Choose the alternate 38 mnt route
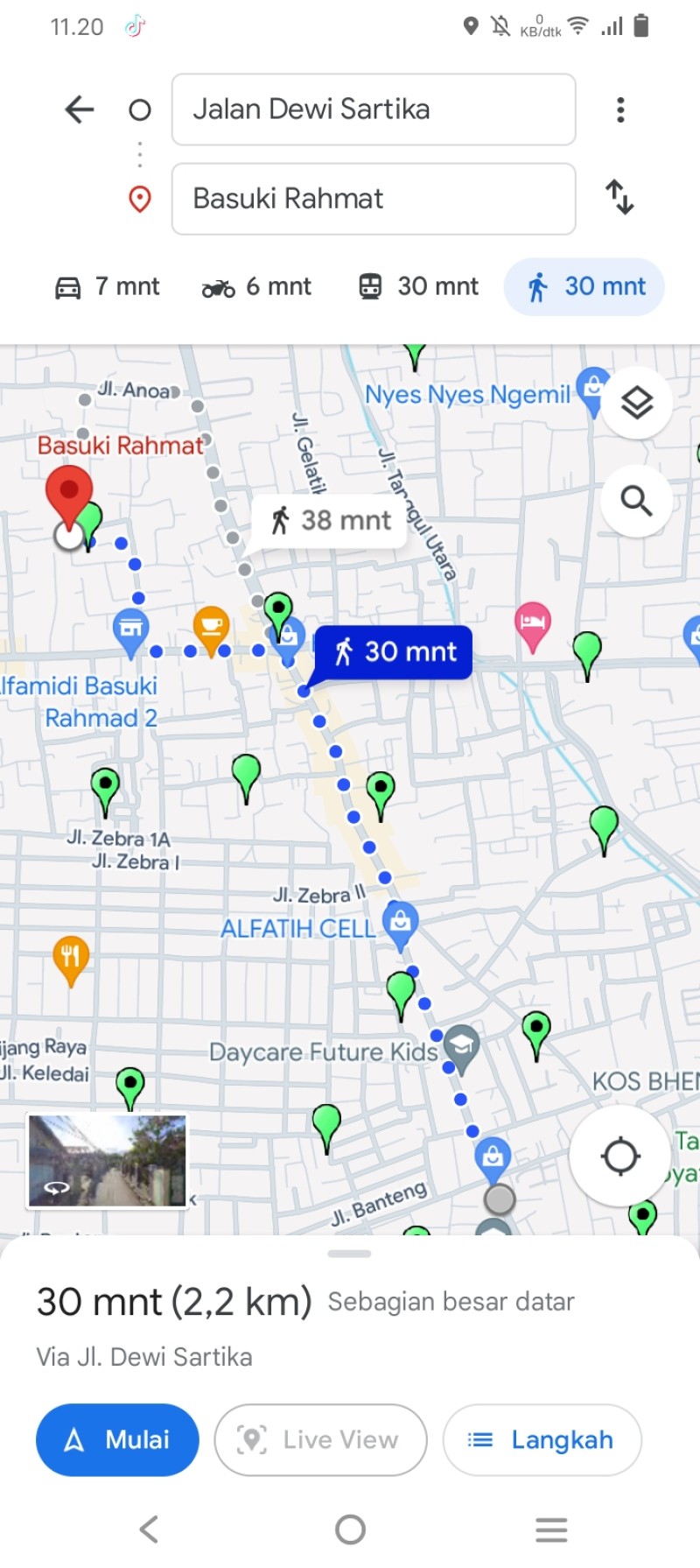Viewport: 700px width, 1568px height. click(331, 521)
